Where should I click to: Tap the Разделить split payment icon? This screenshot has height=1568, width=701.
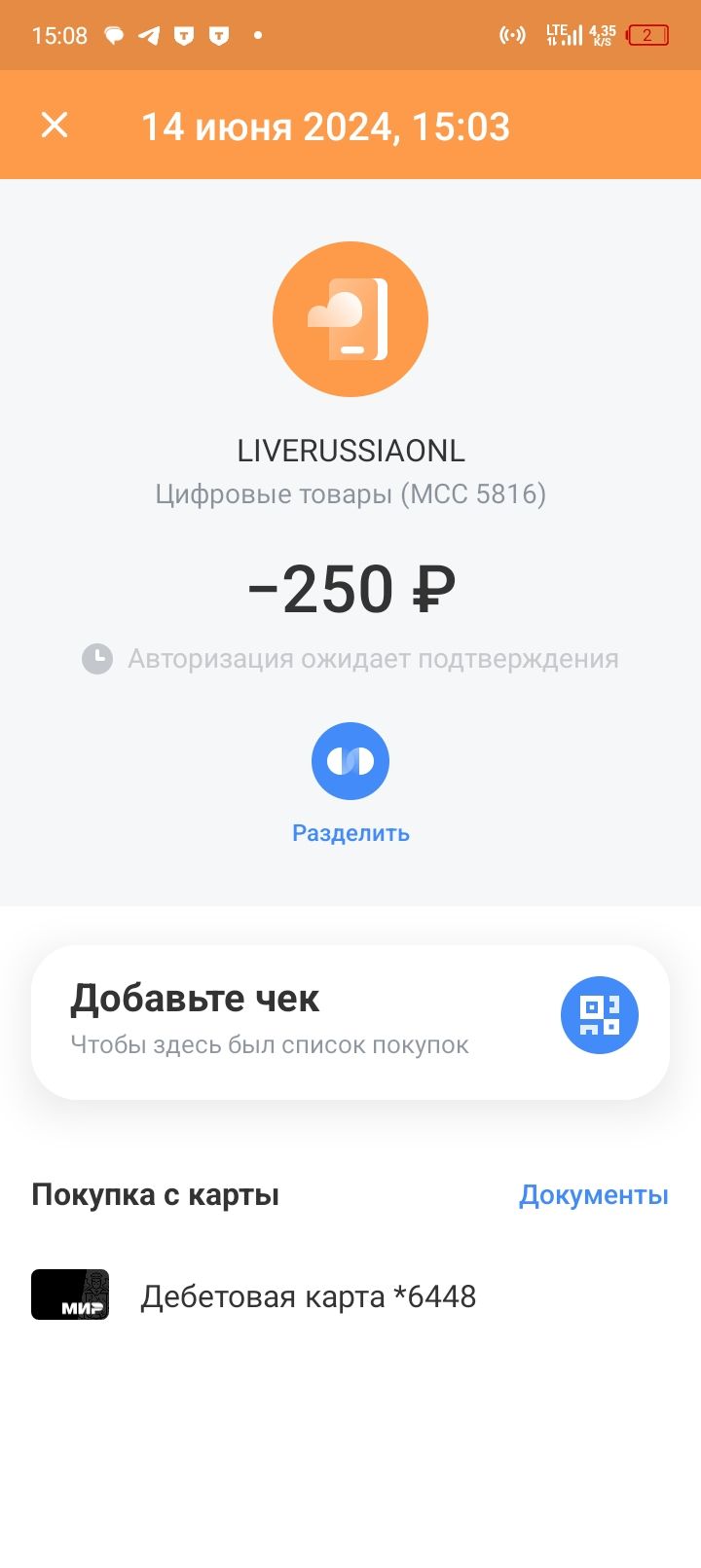click(350, 760)
